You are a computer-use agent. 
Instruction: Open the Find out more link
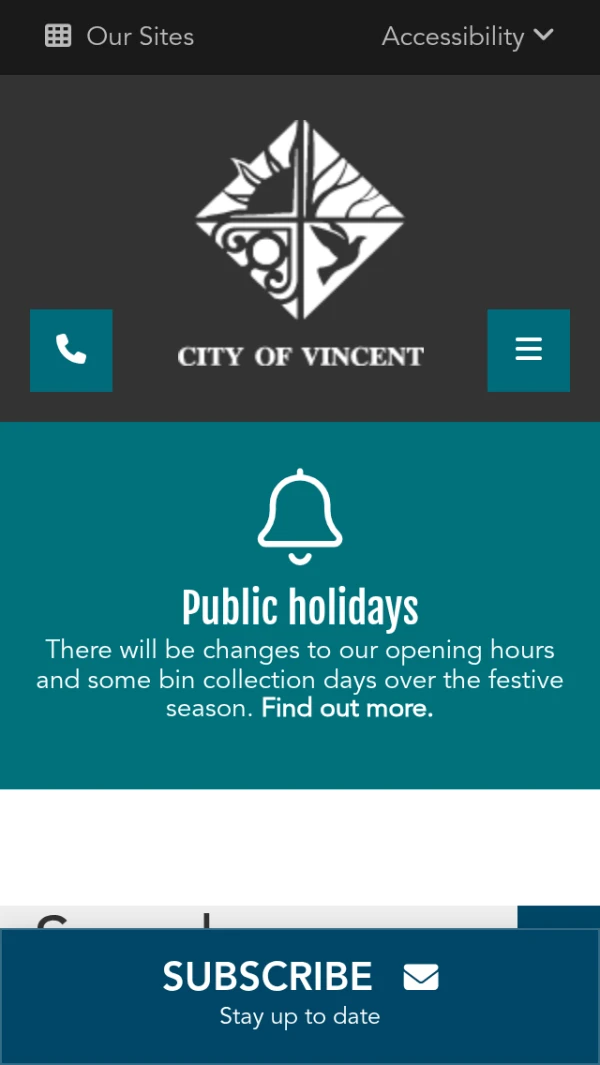tap(347, 709)
